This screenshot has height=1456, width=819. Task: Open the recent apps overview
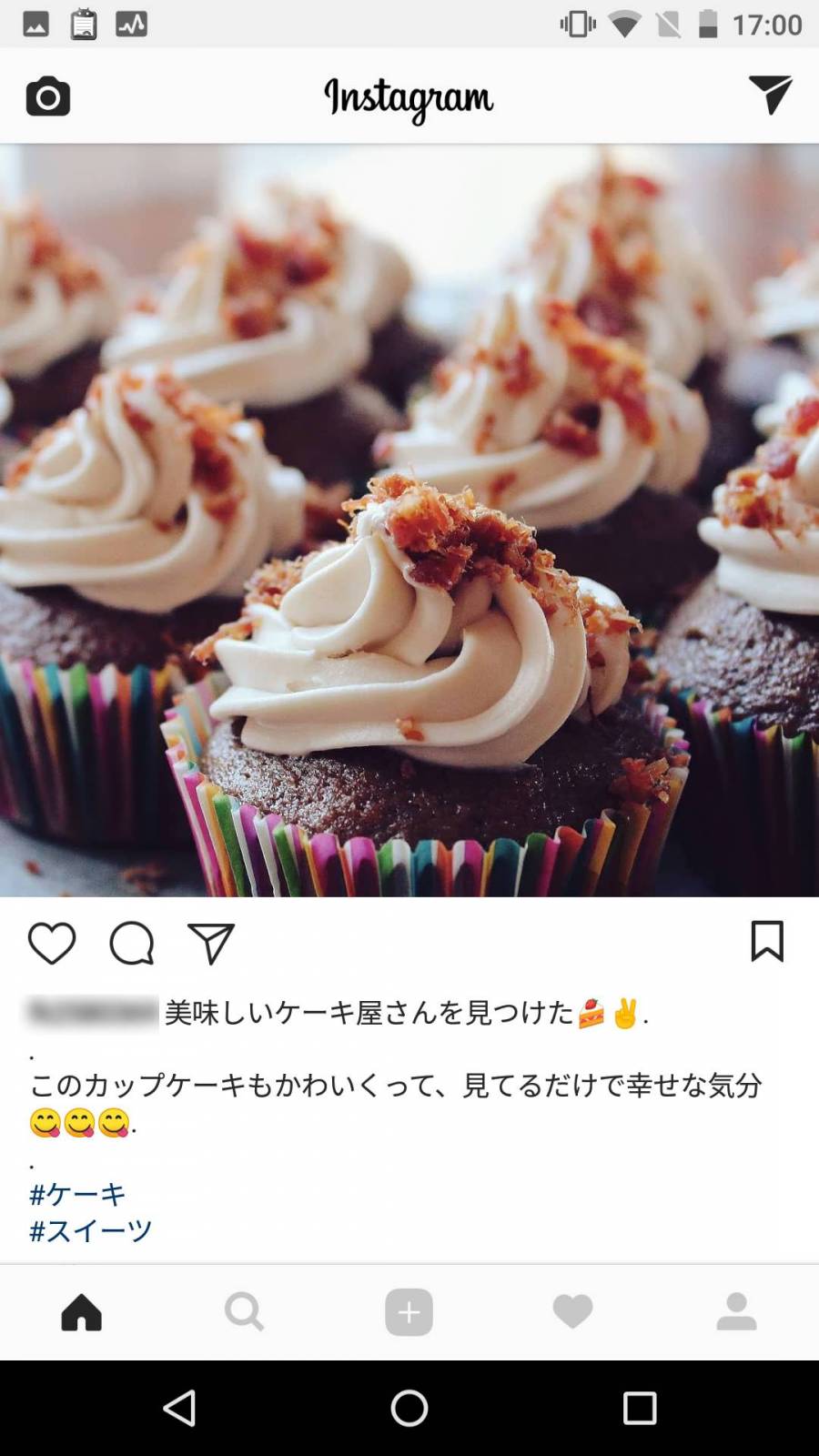click(x=640, y=1408)
